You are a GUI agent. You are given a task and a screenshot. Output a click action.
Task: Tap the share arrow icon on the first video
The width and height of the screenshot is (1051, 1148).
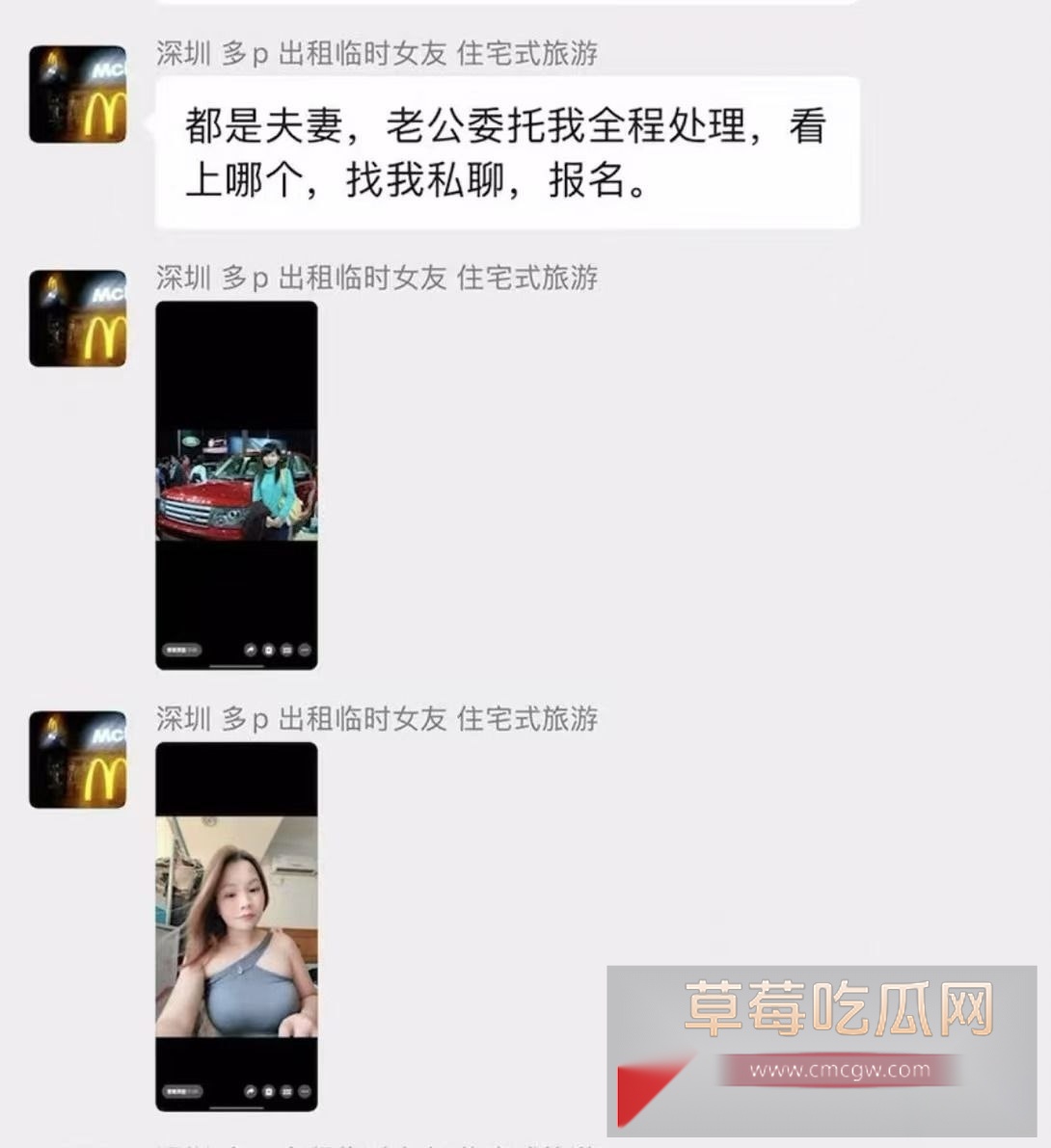click(x=251, y=650)
